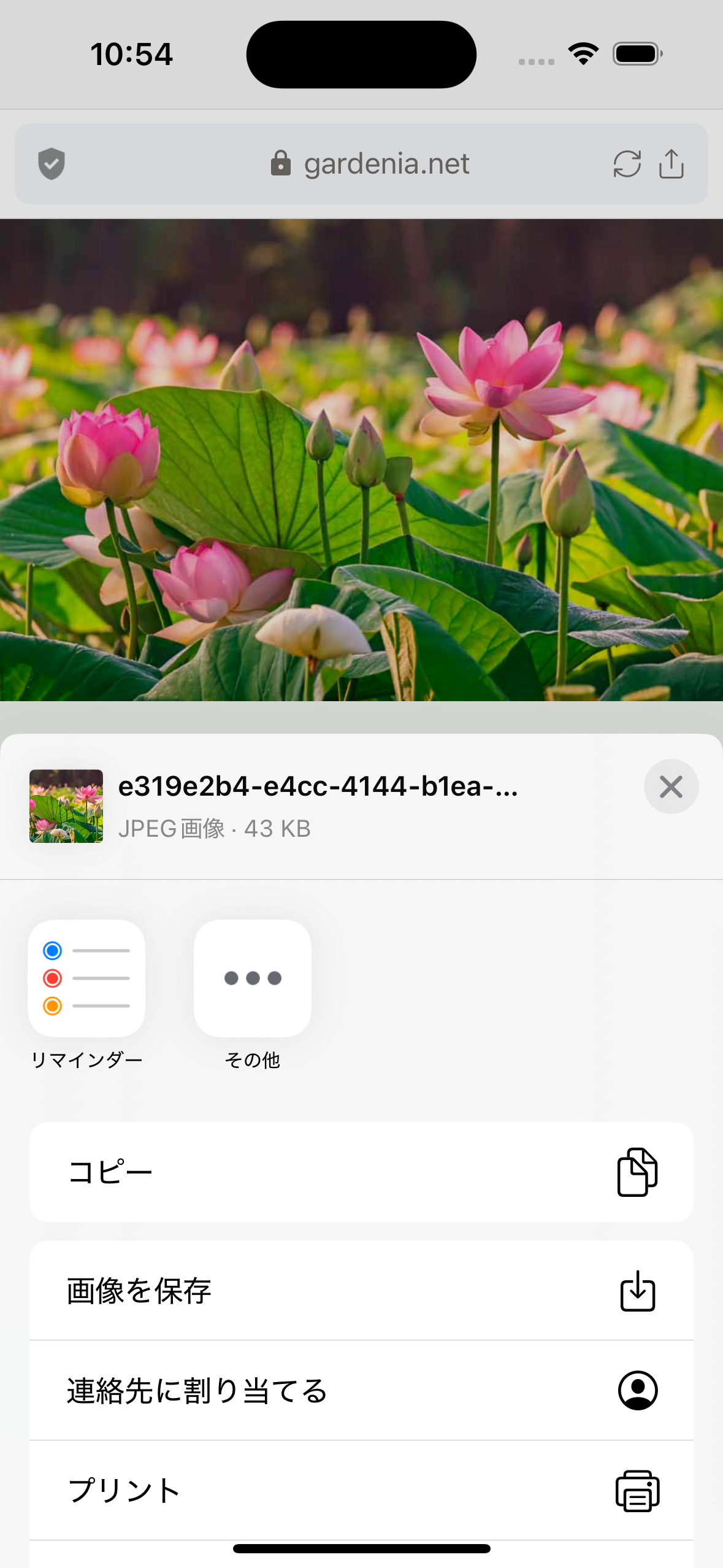The width and height of the screenshot is (723, 1568).
Task: Open the Reminders app icon in share sheet
Action: [x=86, y=978]
